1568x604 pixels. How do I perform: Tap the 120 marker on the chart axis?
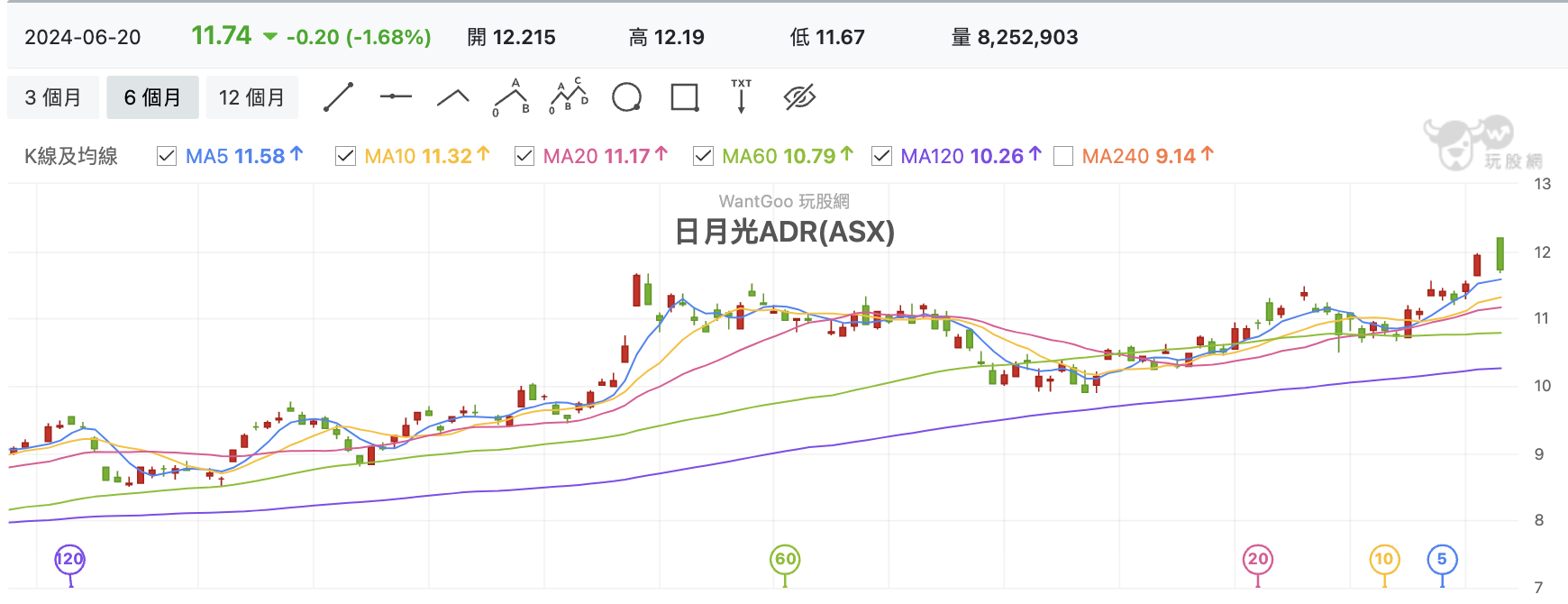point(69,559)
